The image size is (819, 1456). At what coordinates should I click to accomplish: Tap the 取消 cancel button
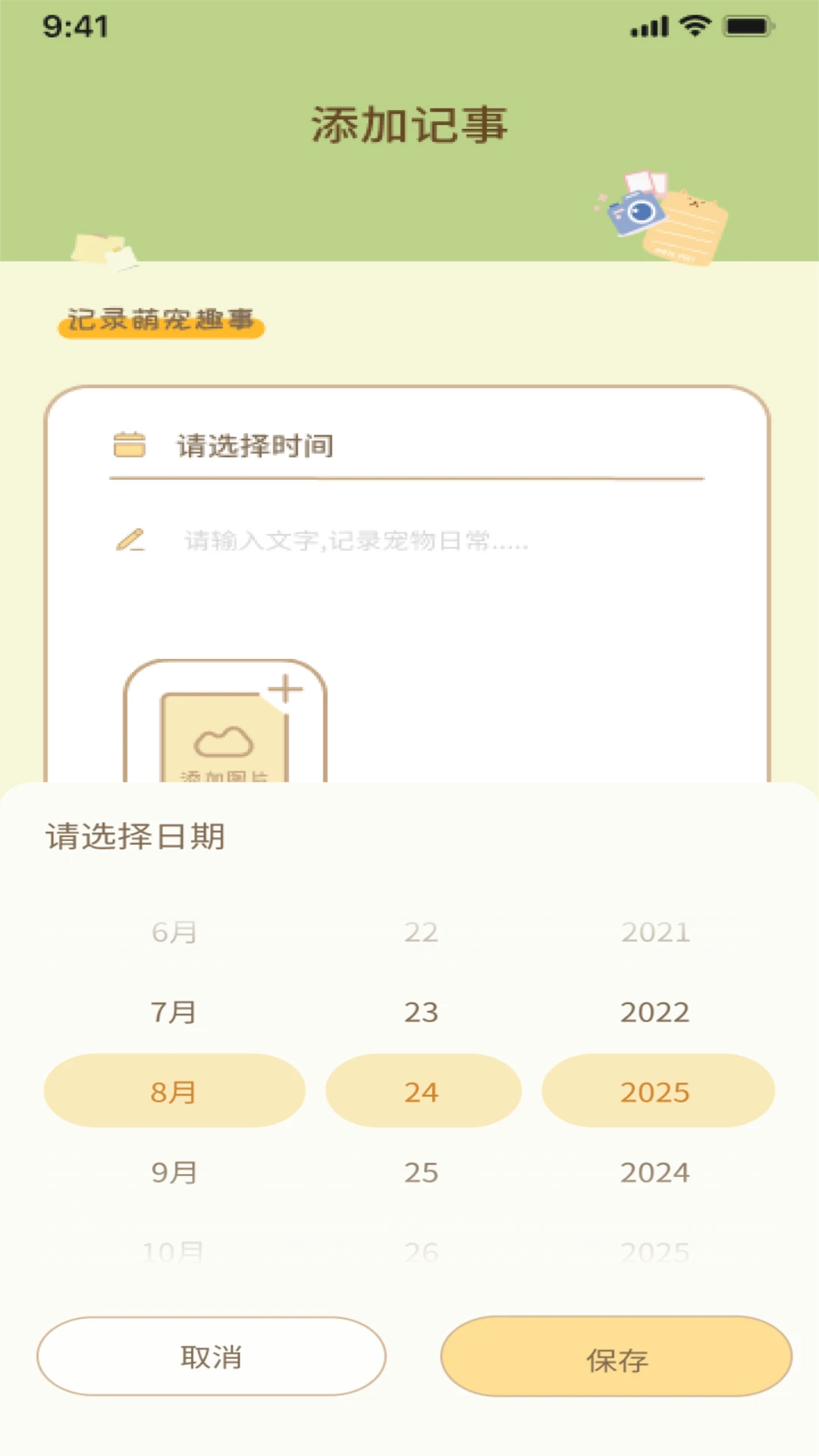coord(212,1357)
